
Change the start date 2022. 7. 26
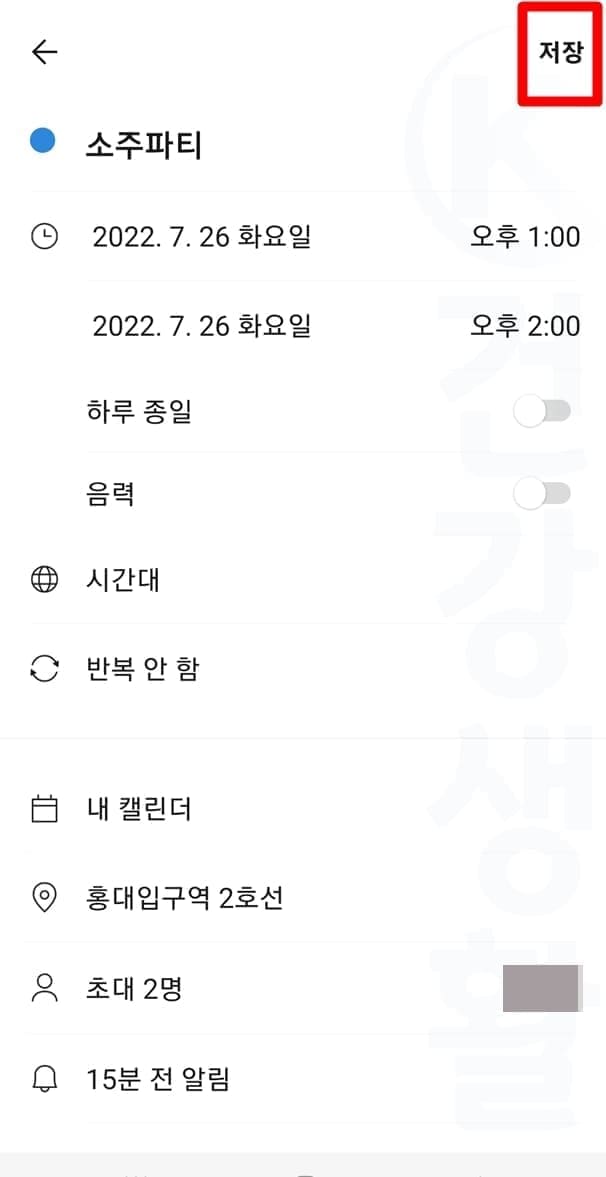point(201,237)
